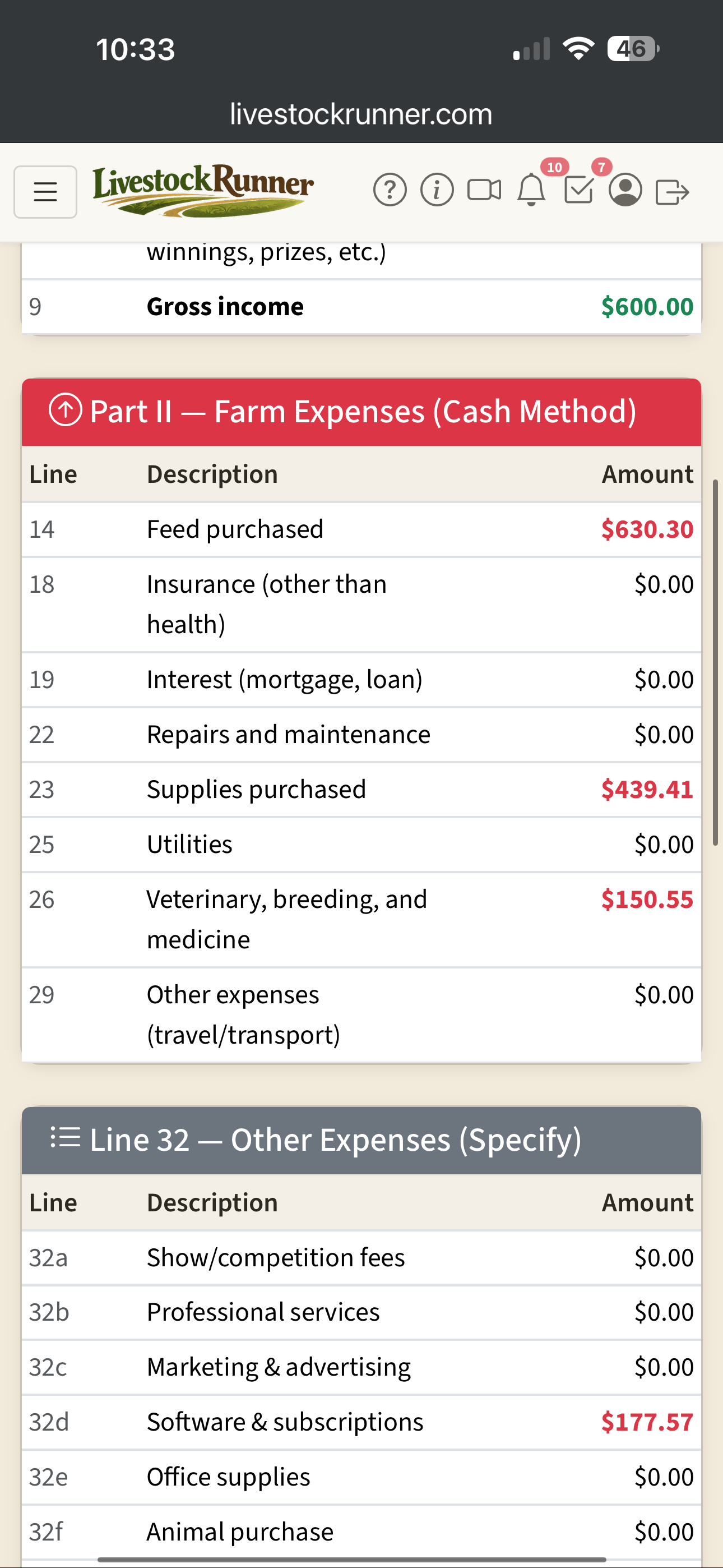The image size is (723, 1568).
Task: Select the Software & subscriptions amount $177.57
Action: click(x=647, y=1421)
